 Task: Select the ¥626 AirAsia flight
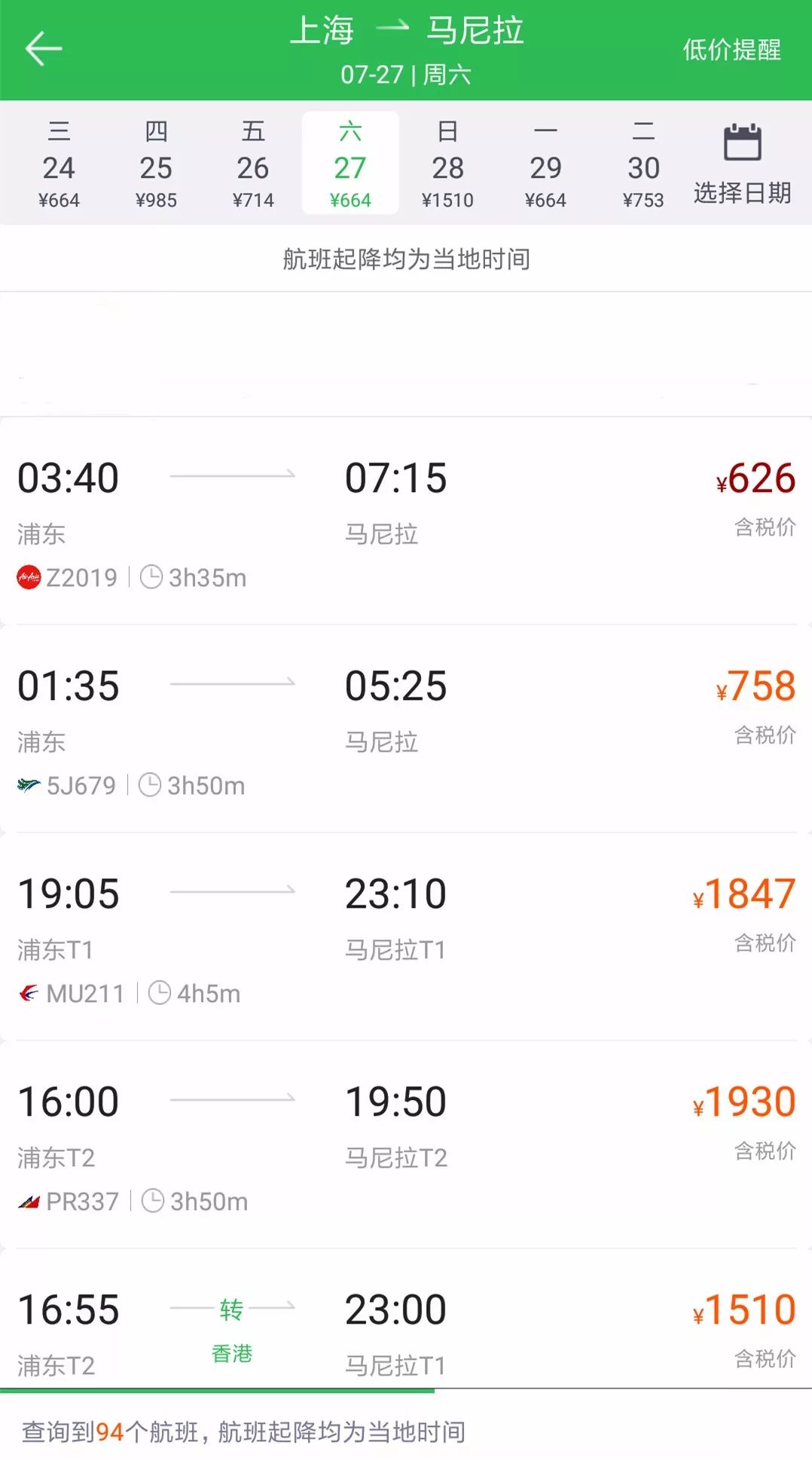point(406,520)
